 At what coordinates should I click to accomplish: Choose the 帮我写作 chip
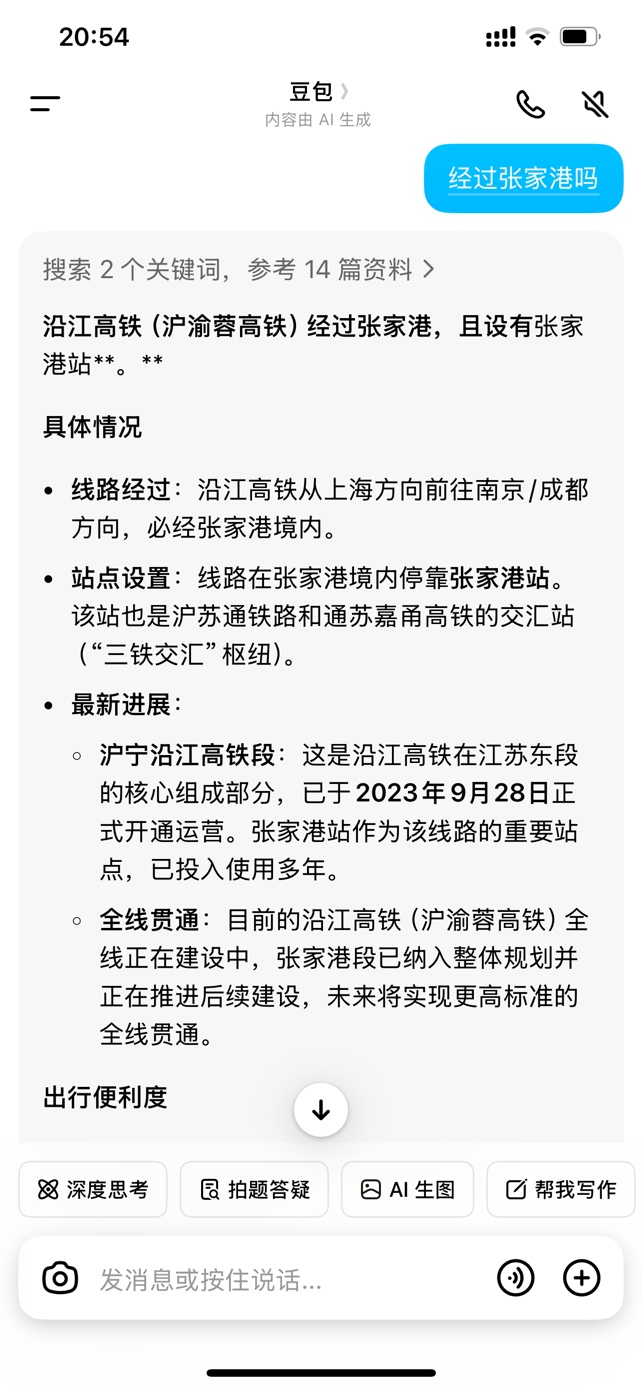coord(561,1189)
